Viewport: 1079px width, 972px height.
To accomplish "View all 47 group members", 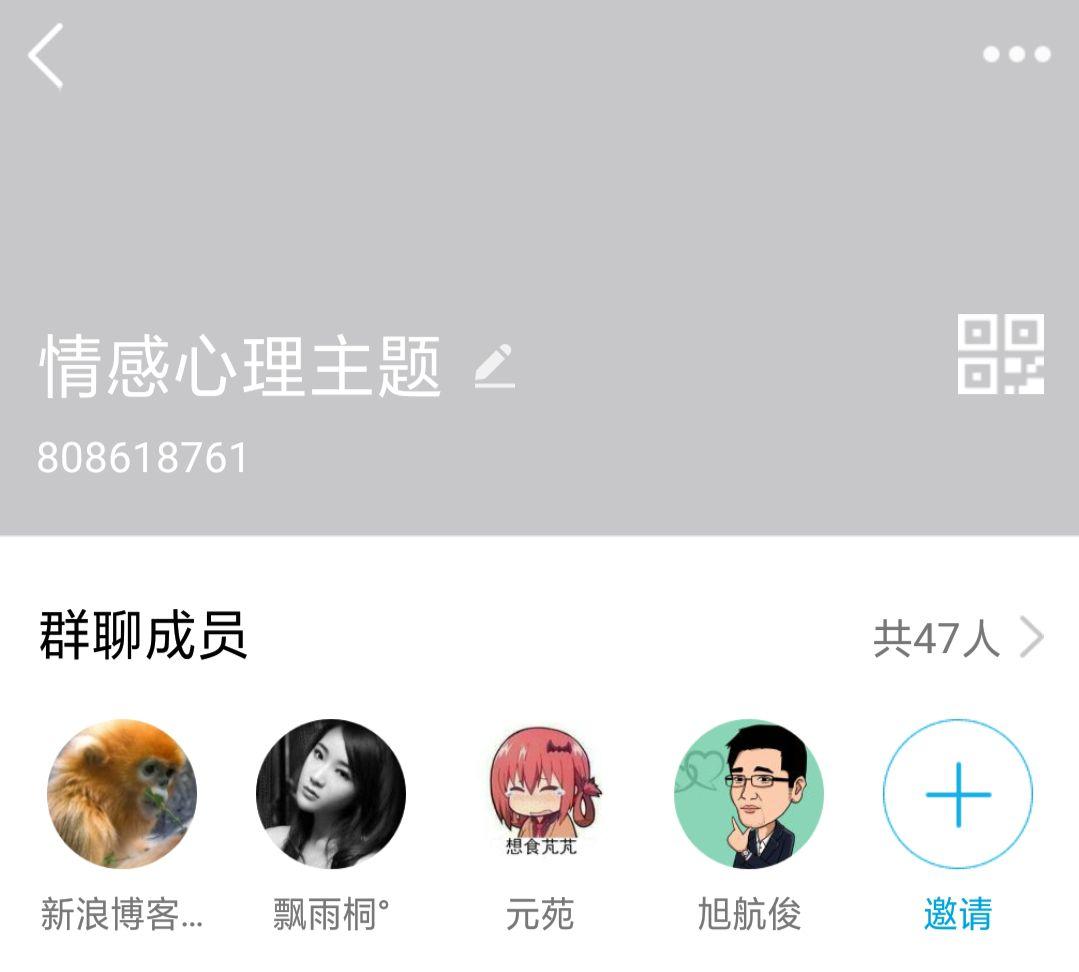I will (957, 638).
